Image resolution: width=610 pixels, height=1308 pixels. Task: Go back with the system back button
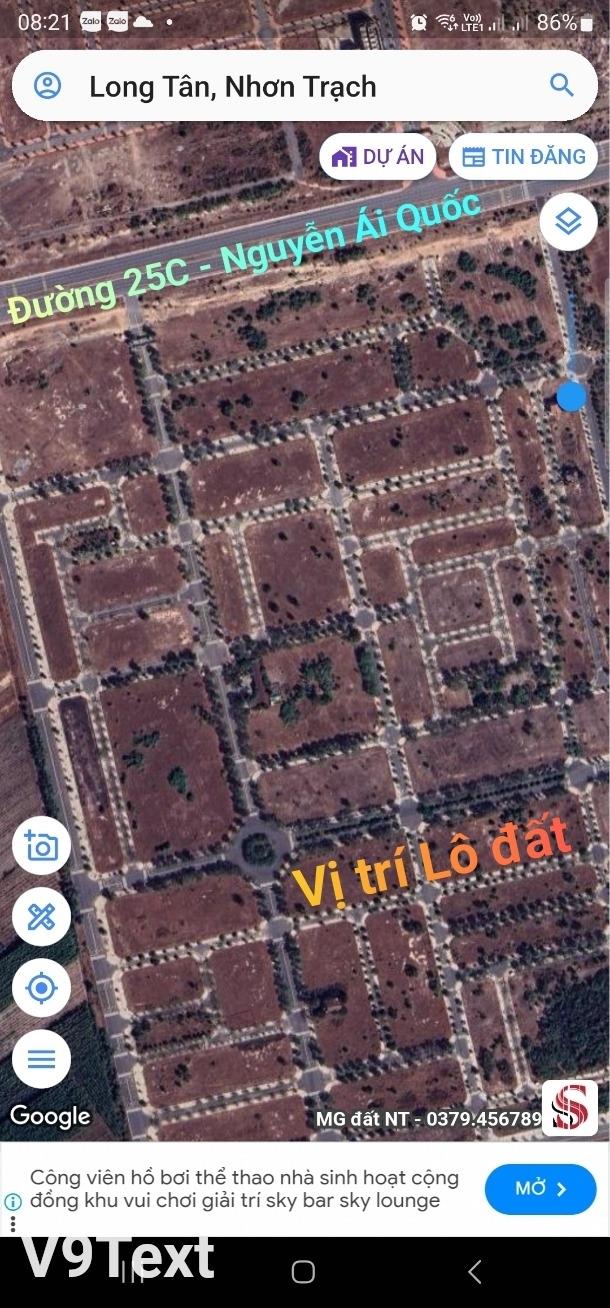pyautogui.click(x=475, y=1271)
